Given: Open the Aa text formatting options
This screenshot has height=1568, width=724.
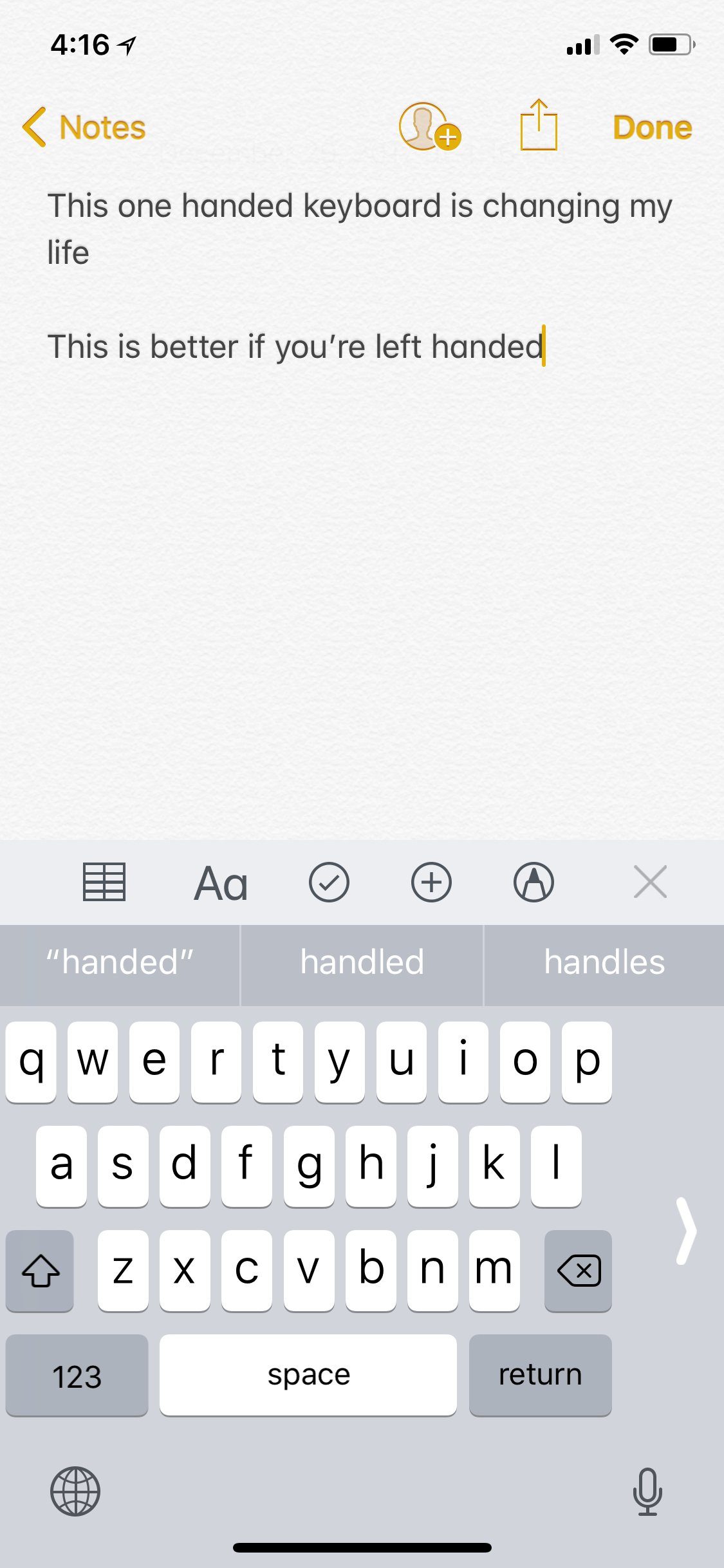Looking at the screenshot, I should [221, 883].
